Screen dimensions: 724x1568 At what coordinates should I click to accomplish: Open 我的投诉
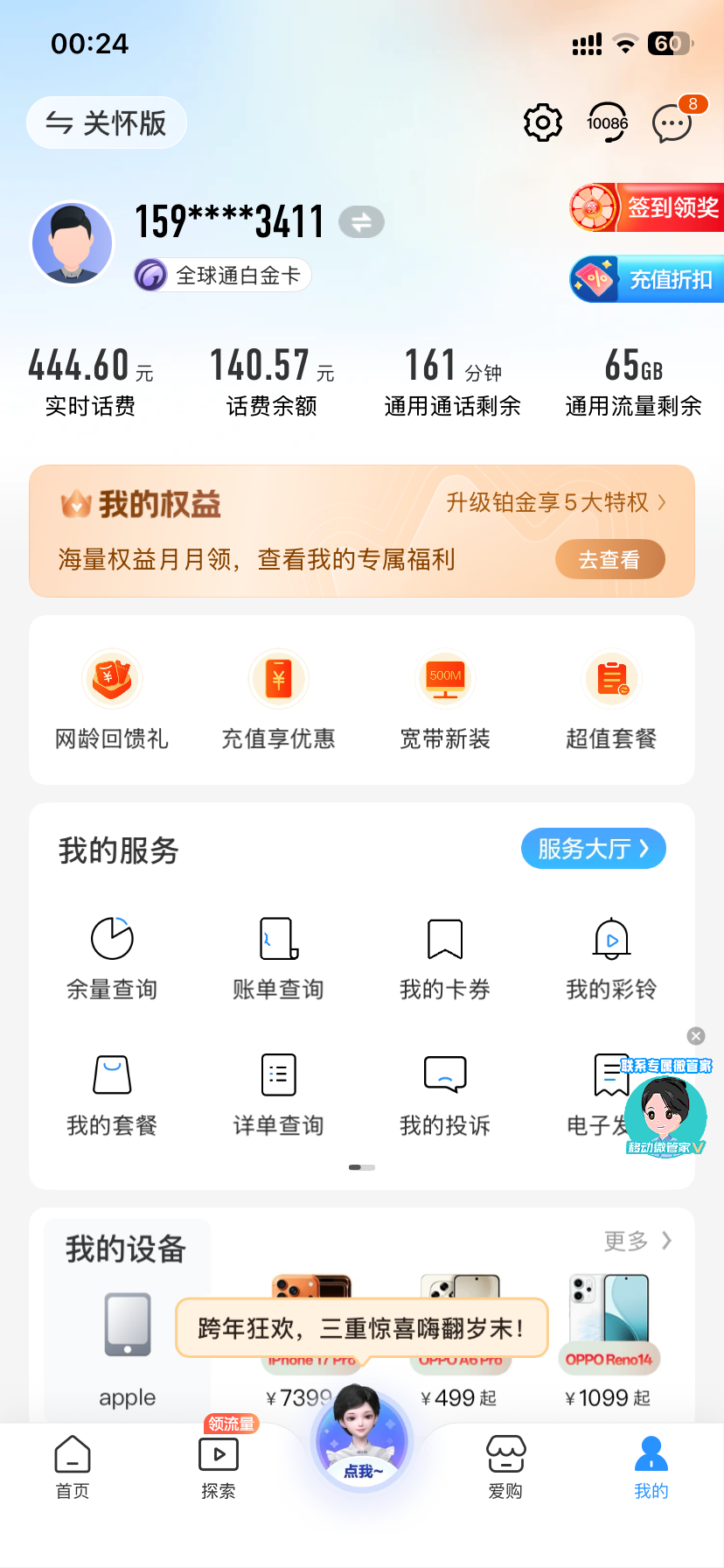tap(445, 1095)
